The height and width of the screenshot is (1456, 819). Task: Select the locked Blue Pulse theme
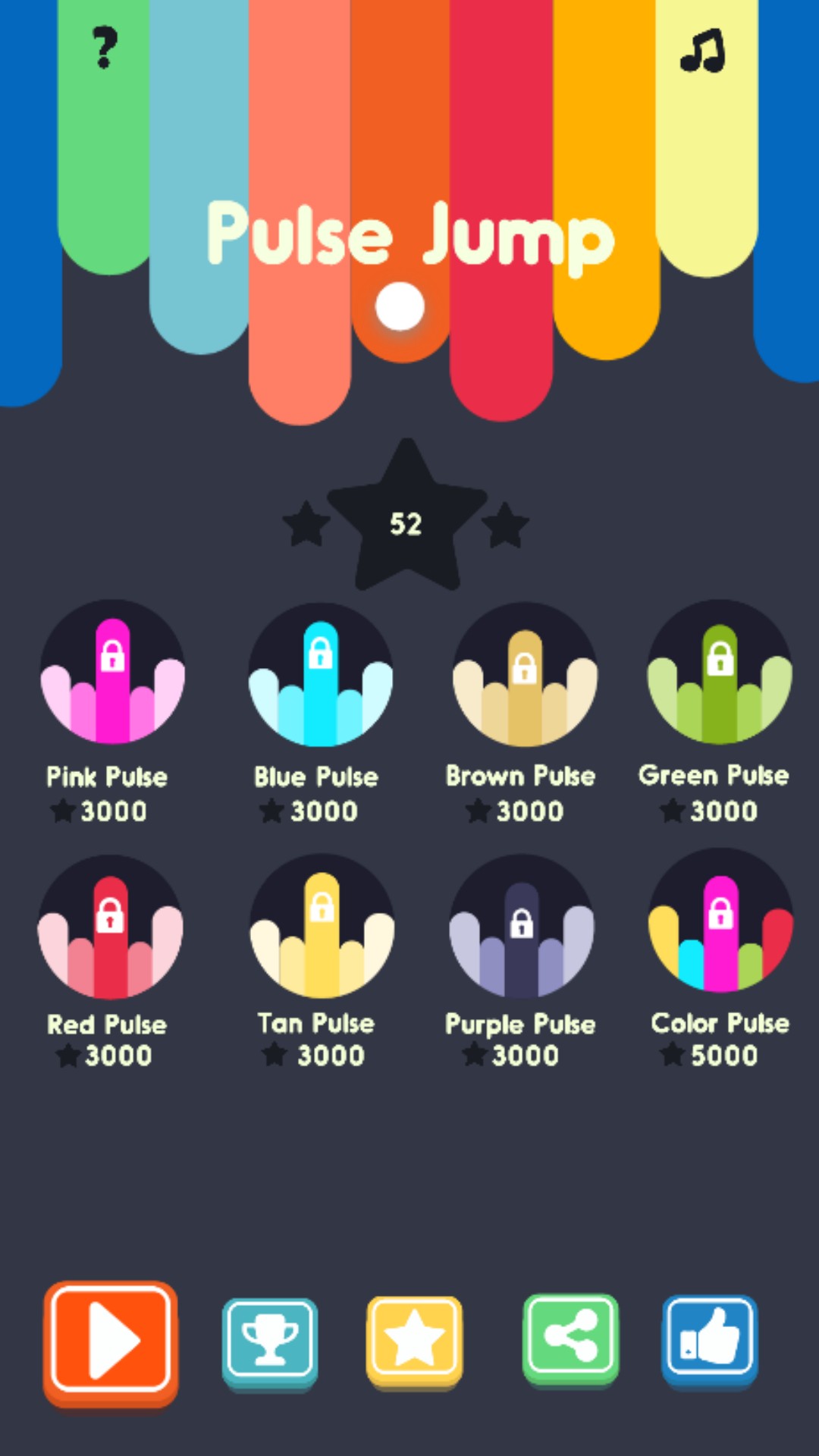point(320,673)
